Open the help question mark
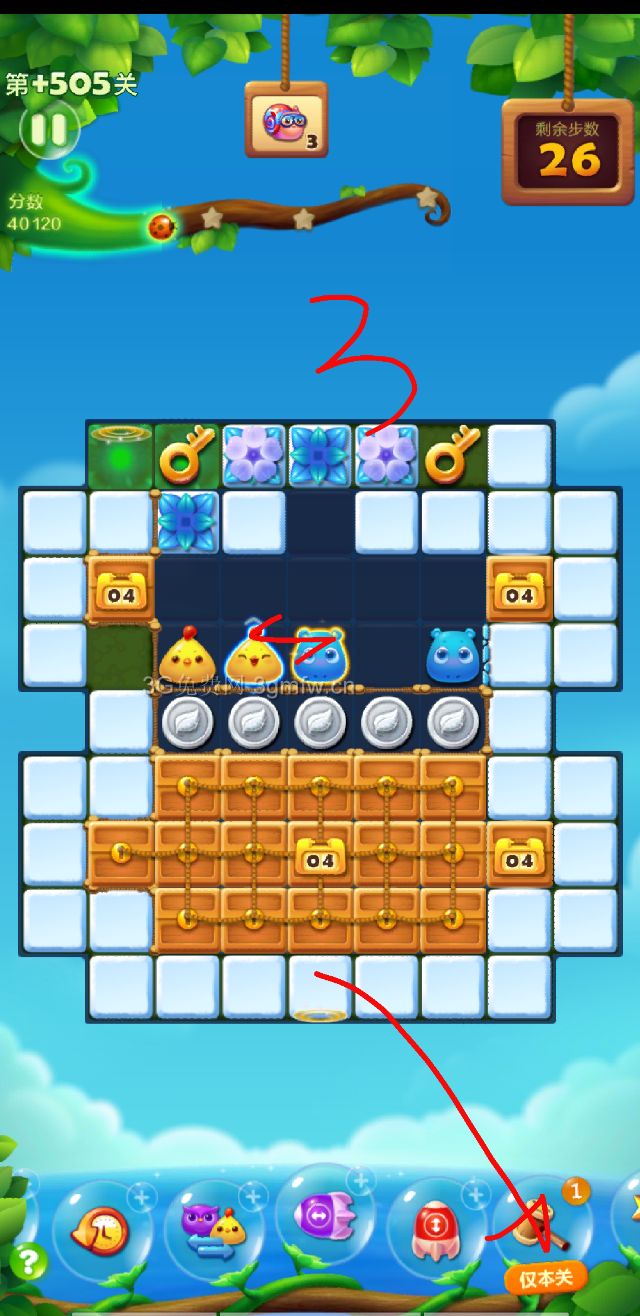 (x=27, y=1261)
